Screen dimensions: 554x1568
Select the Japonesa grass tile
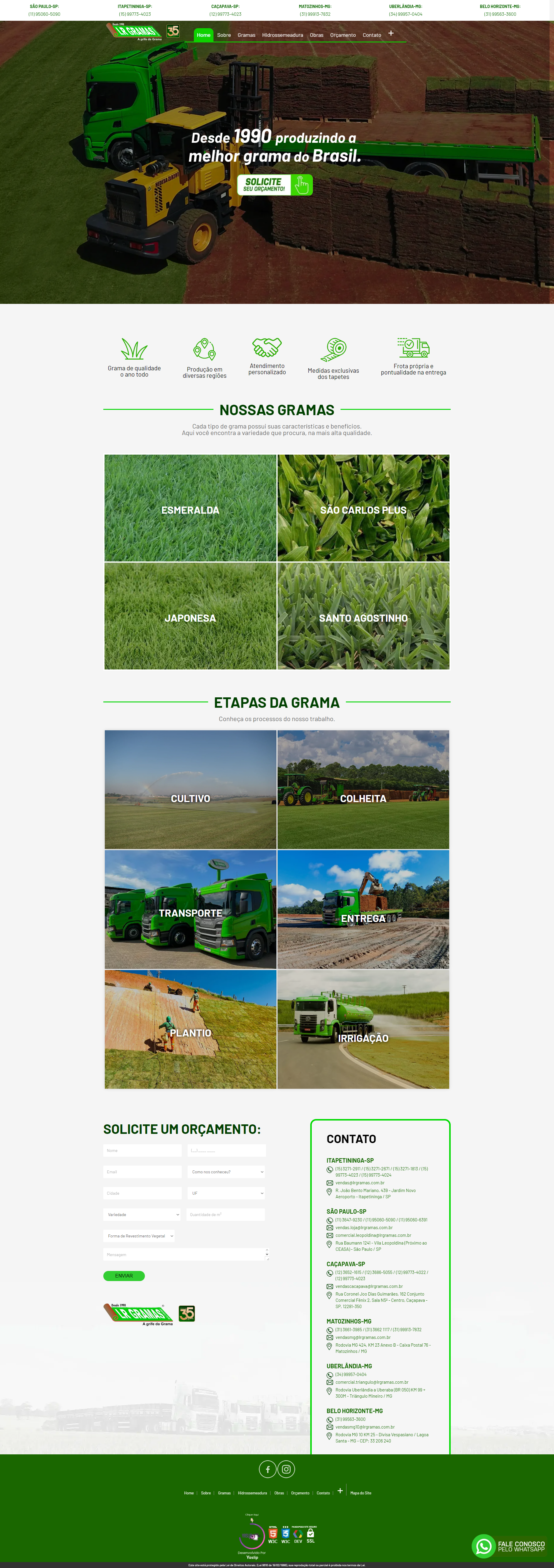pos(191,616)
